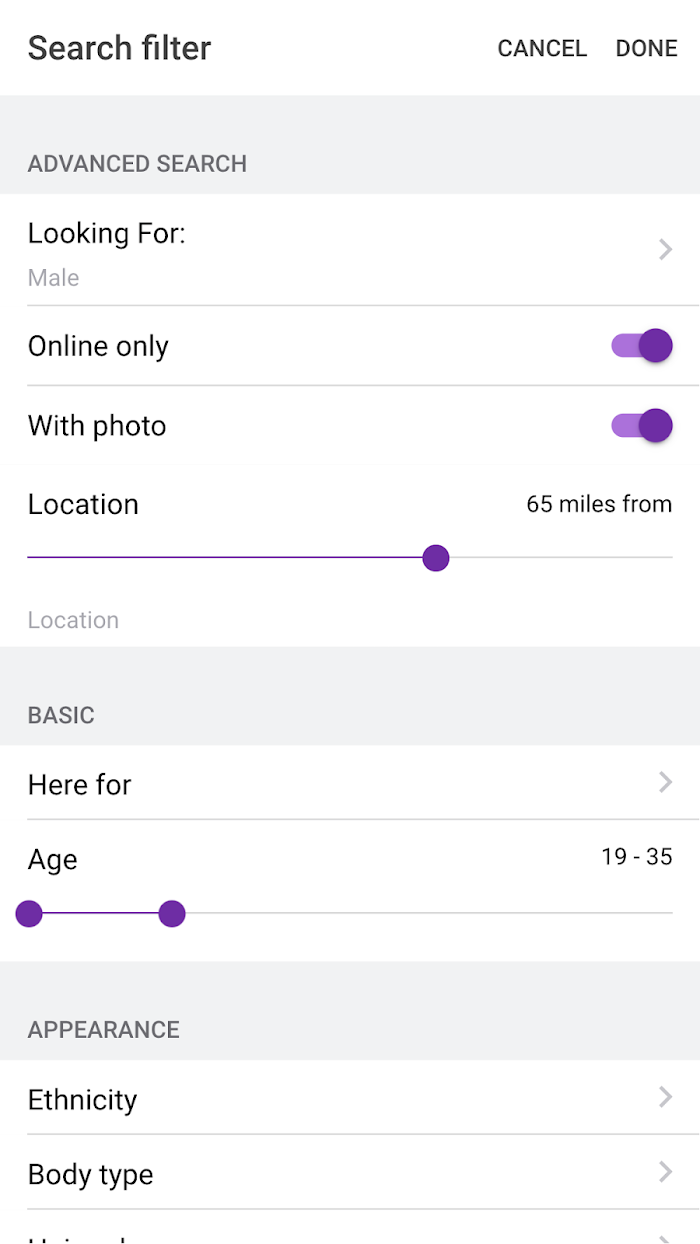
Task: Open the Looking For gender selection
Action: (x=350, y=250)
